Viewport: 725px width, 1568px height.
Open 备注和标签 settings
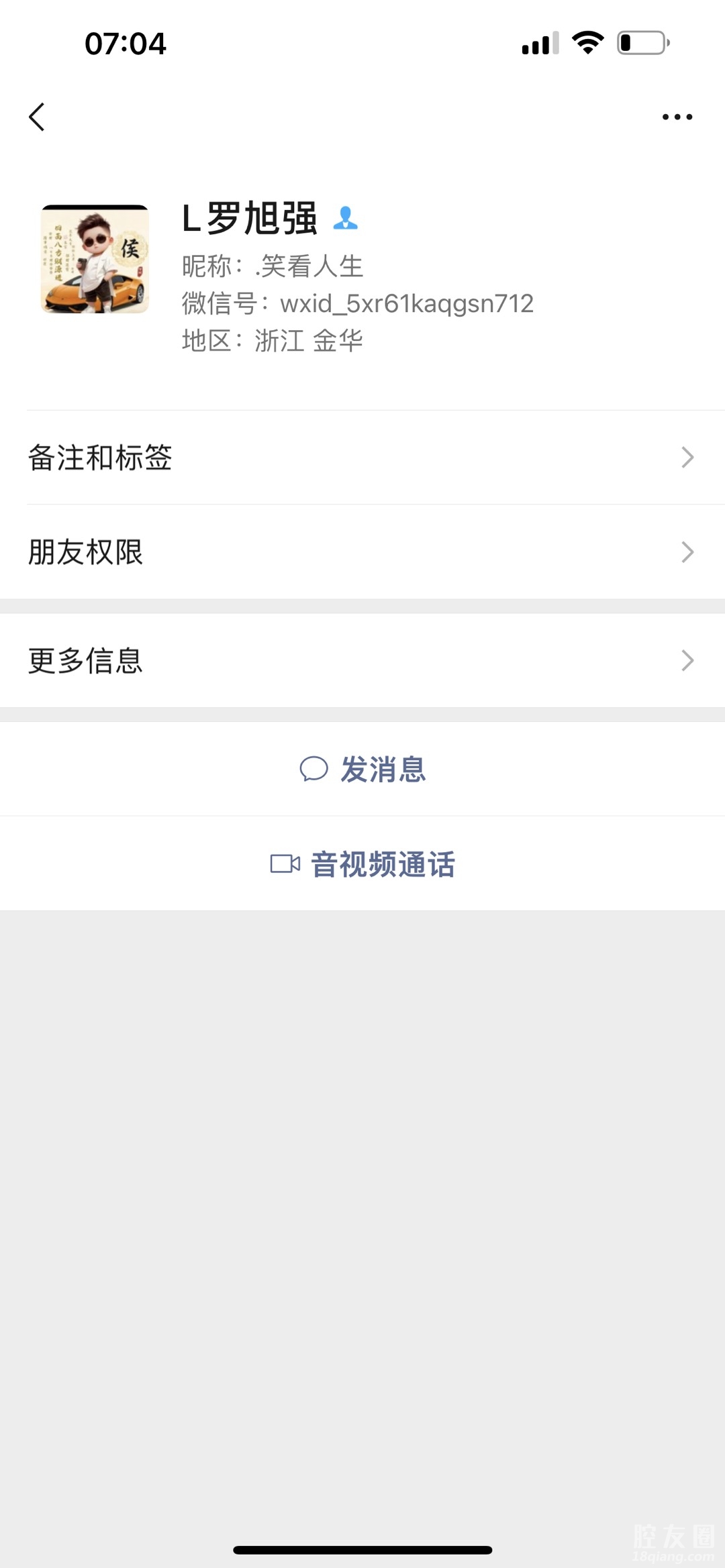[x=362, y=458]
